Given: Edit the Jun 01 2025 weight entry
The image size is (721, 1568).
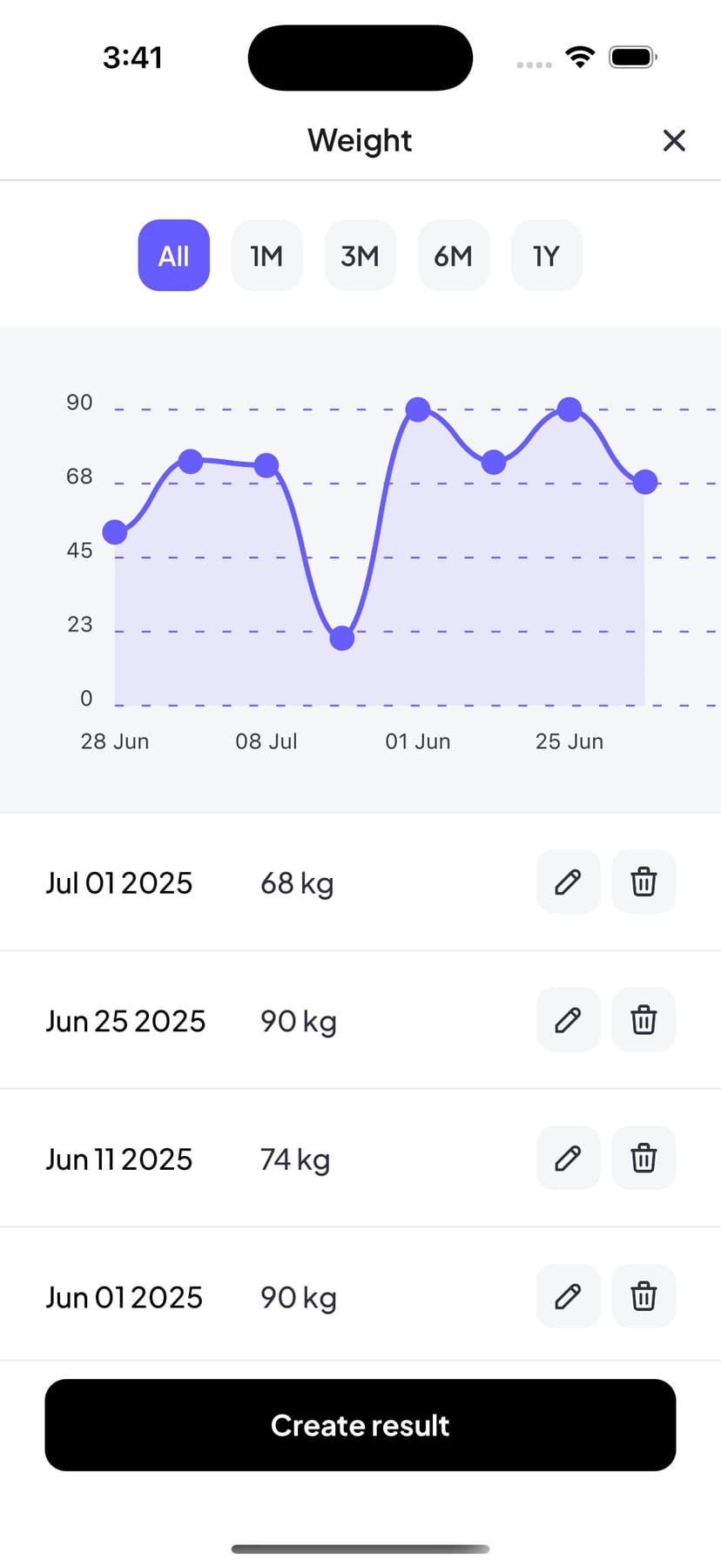Looking at the screenshot, I should click(568, 1295).
